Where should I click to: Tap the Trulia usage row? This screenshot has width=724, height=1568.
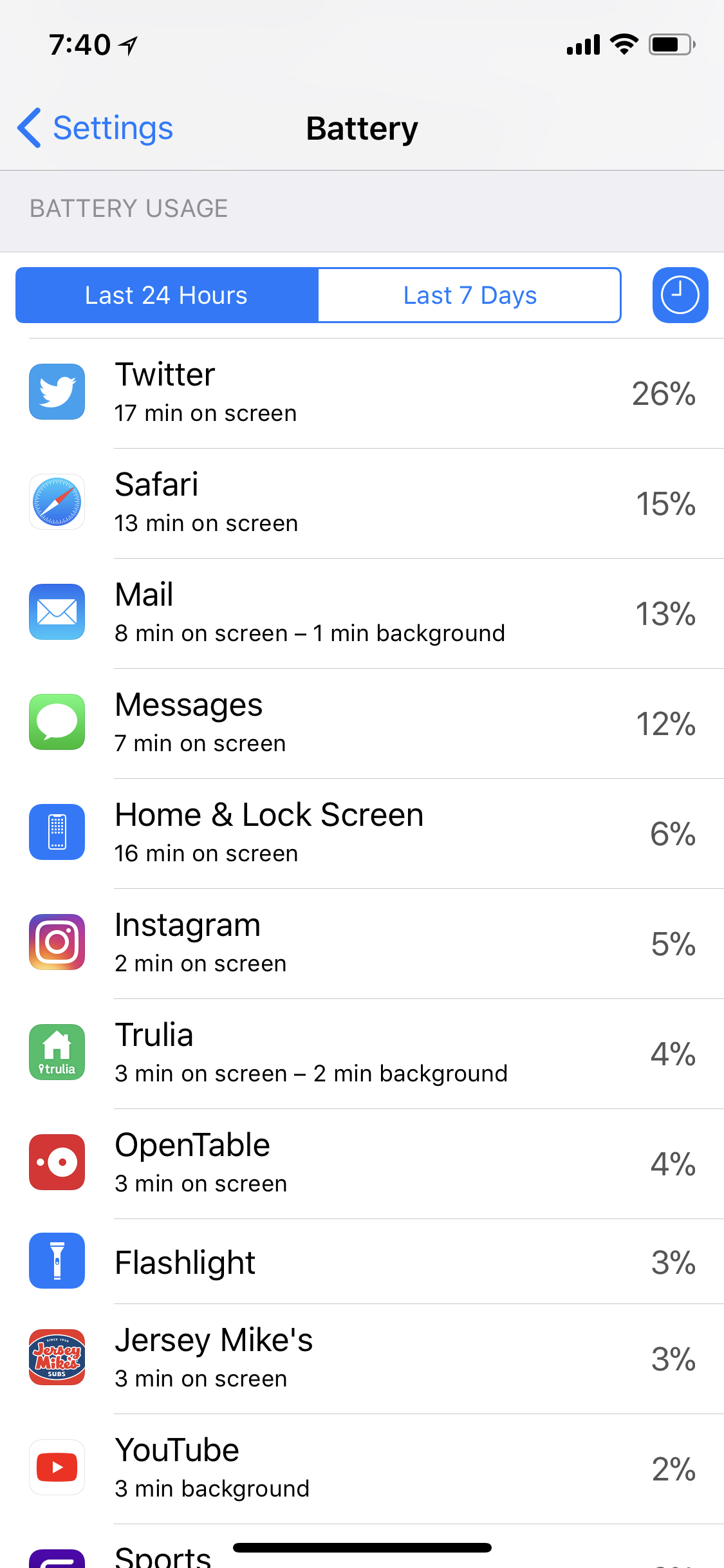coord(362,1054)
